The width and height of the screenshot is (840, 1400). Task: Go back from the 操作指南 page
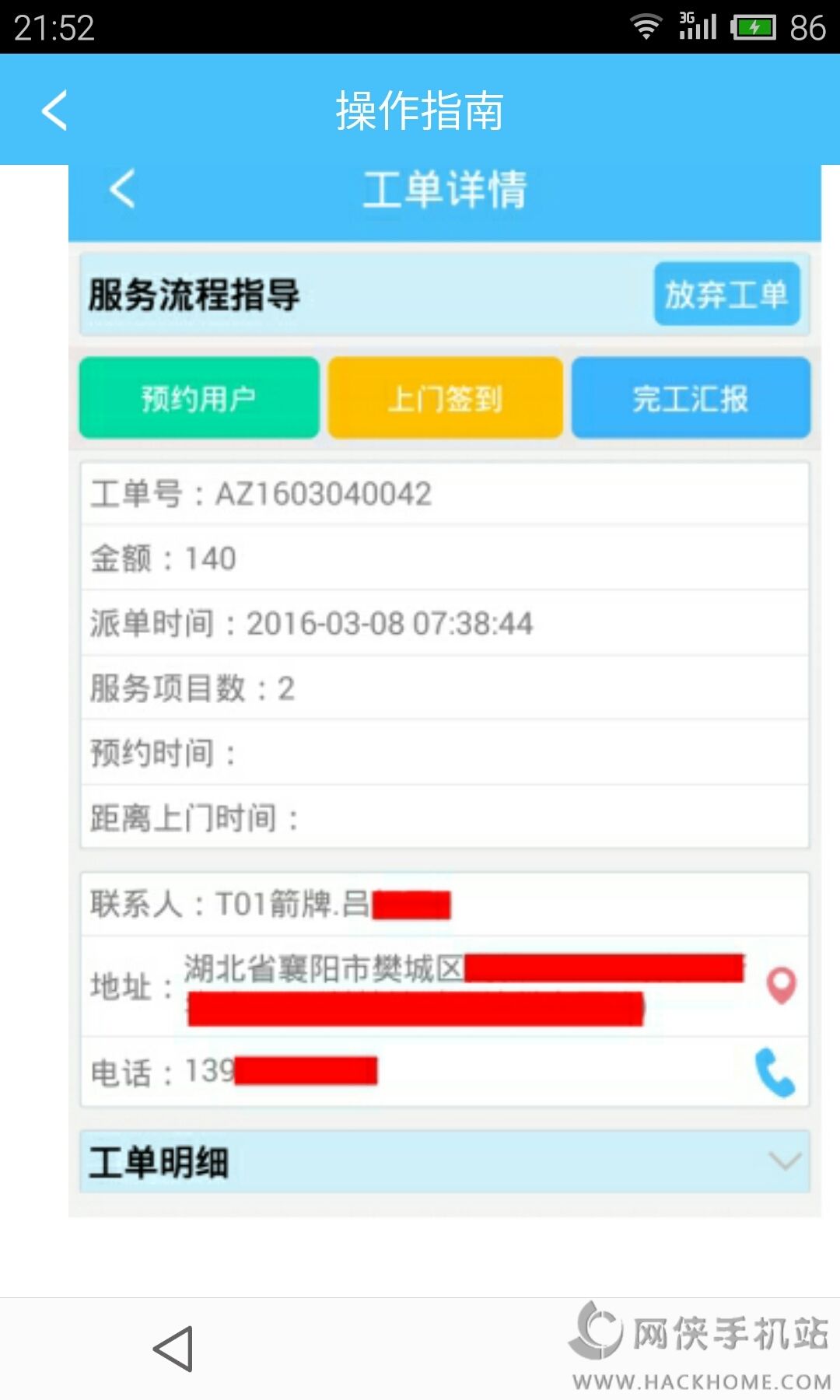[54, 110]
